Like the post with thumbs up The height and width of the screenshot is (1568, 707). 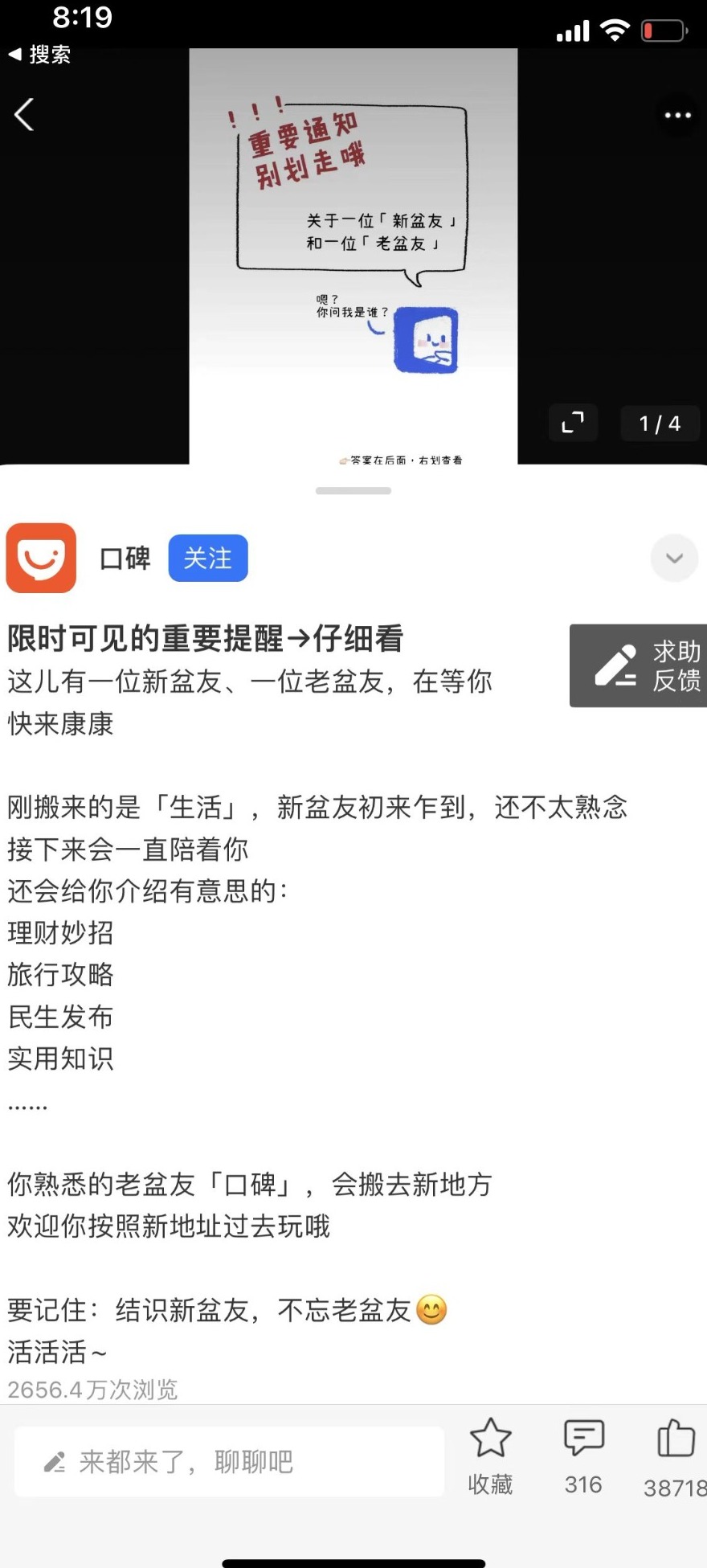[x=675, y=1457]
